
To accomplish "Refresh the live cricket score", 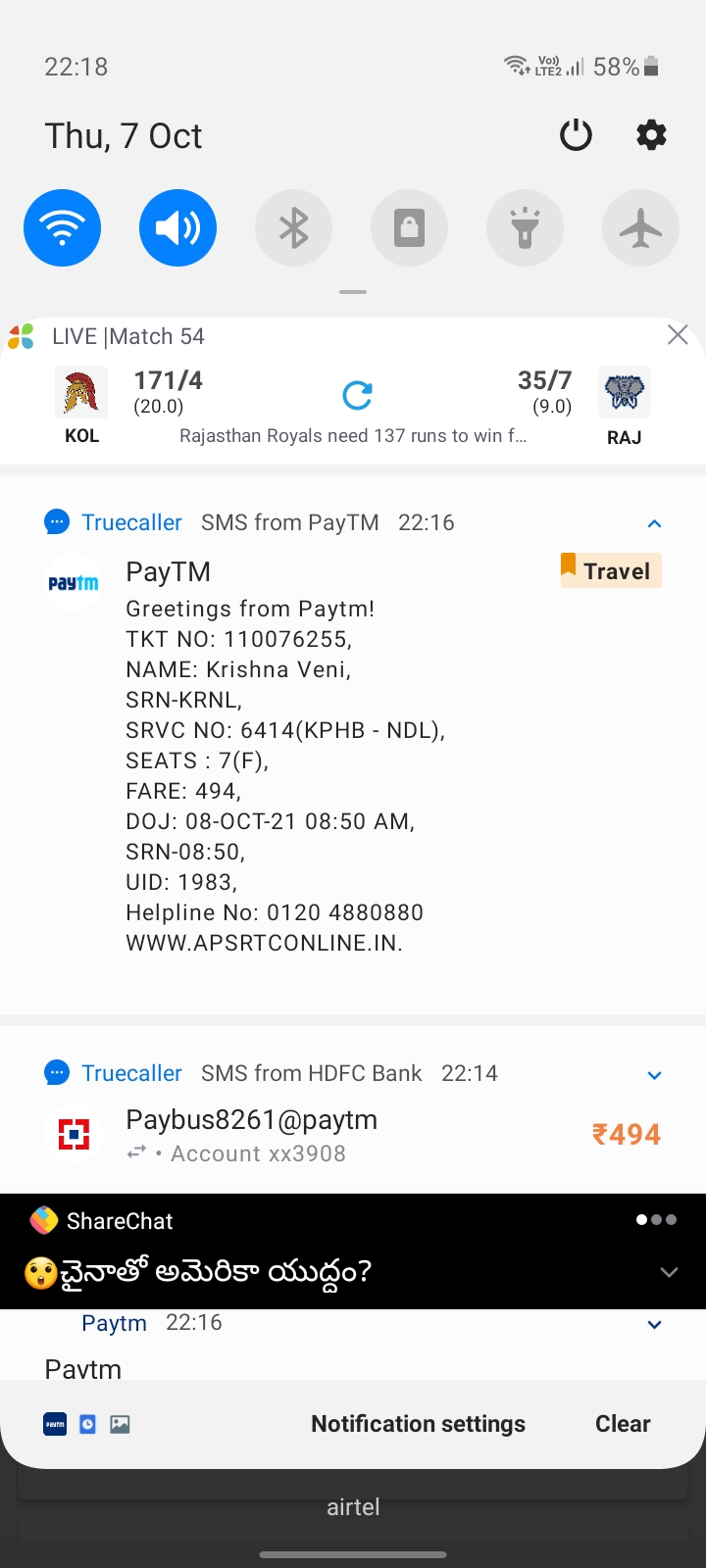I will point(357,395).
